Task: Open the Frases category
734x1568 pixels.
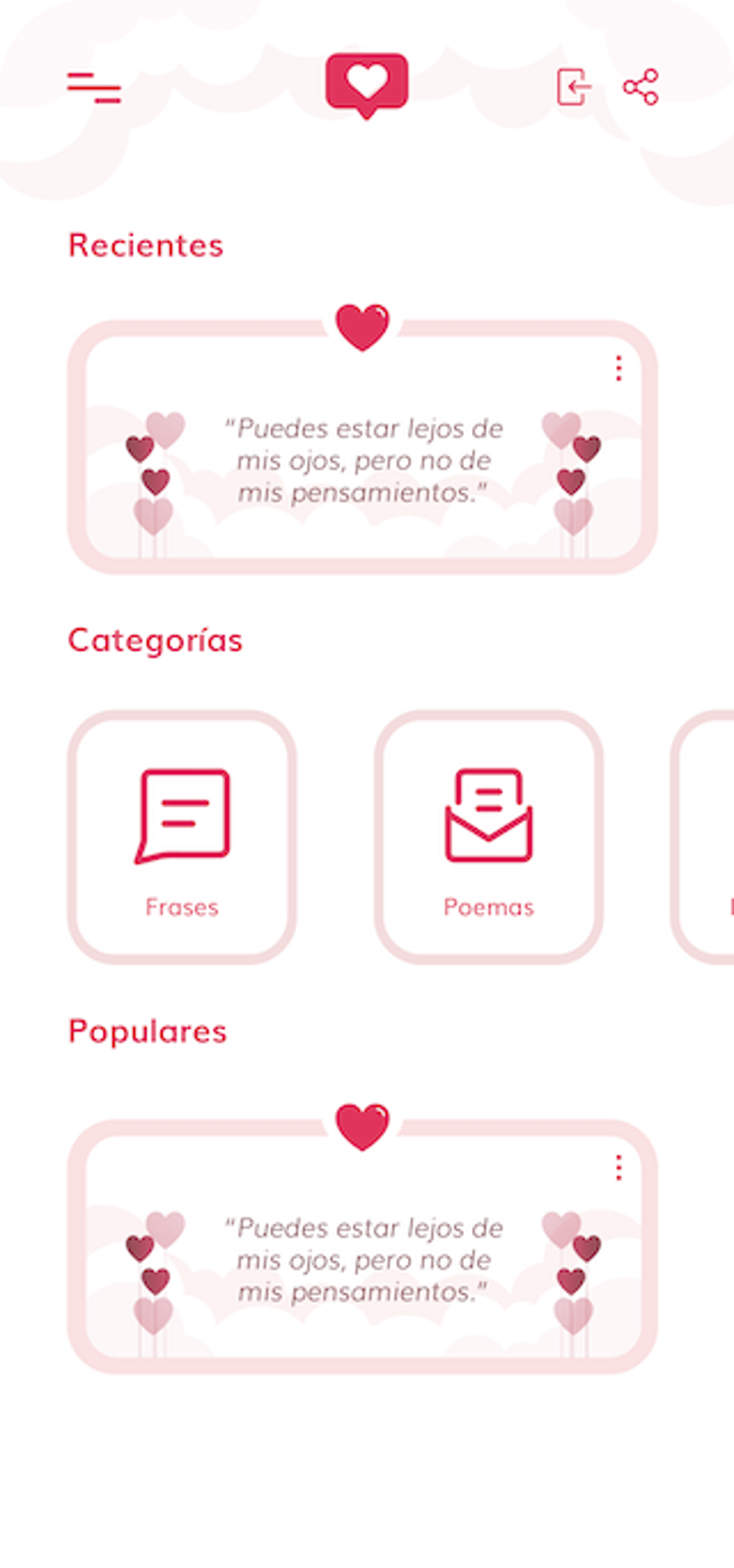Action: click(x=182, y=837)
